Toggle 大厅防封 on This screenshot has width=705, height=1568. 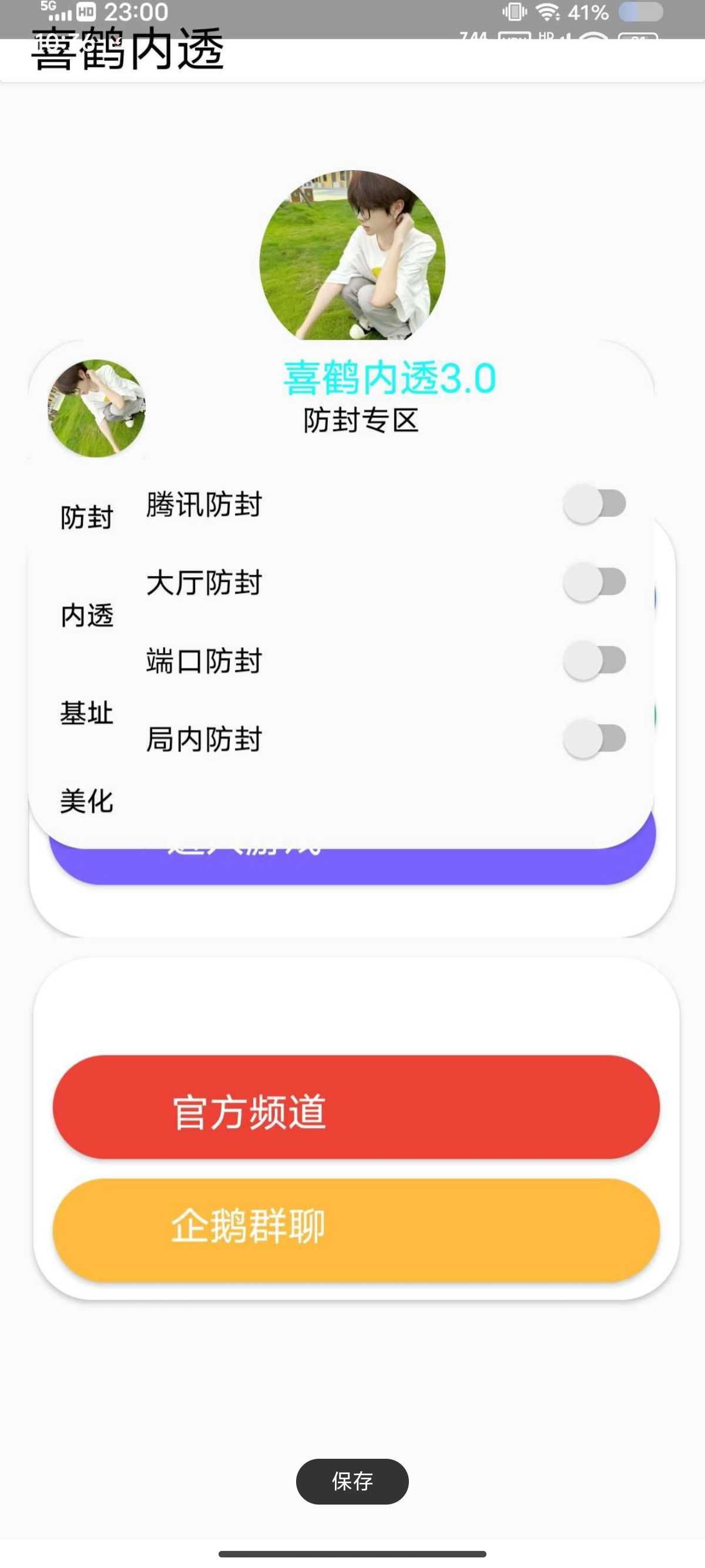coord(595,583)
